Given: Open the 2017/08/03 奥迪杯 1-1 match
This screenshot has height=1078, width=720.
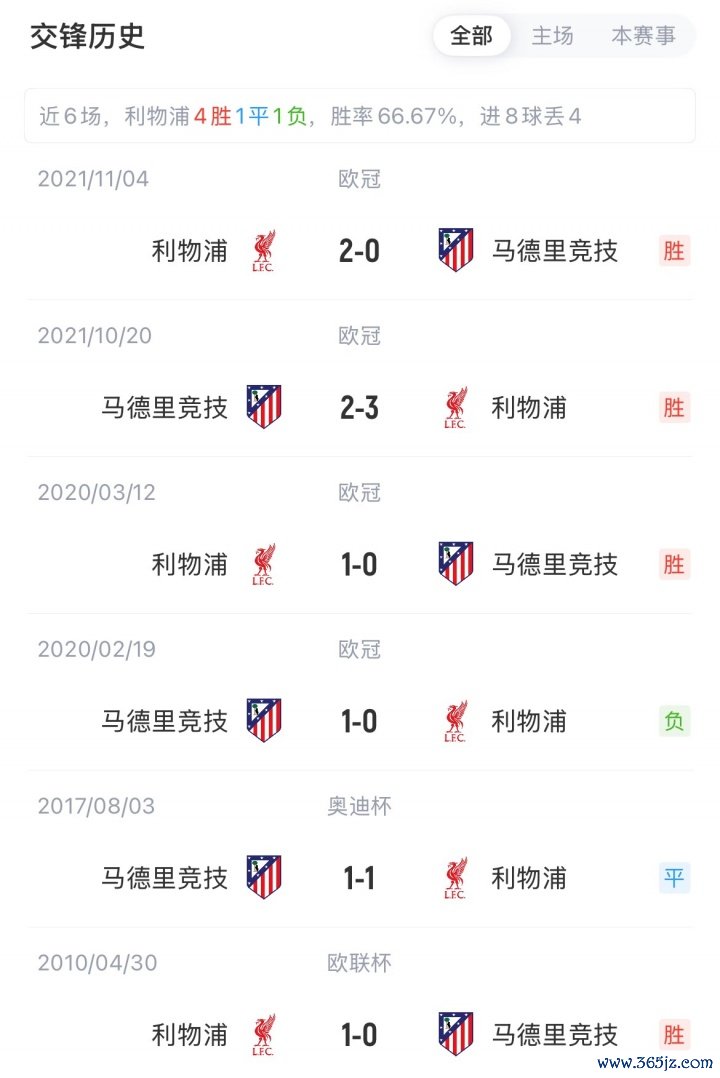Looking at the screenshot, I should click(x=359, y=878).
